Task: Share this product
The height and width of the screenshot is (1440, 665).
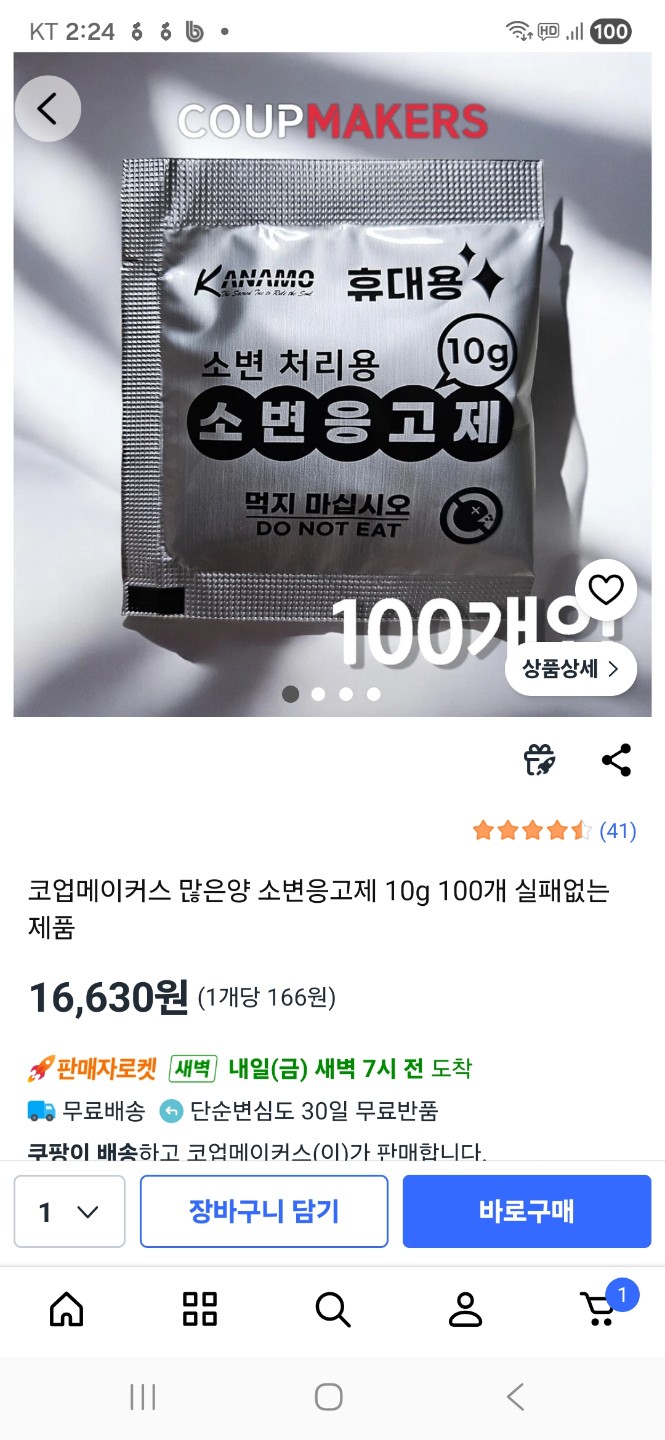Action: (616, 760)
